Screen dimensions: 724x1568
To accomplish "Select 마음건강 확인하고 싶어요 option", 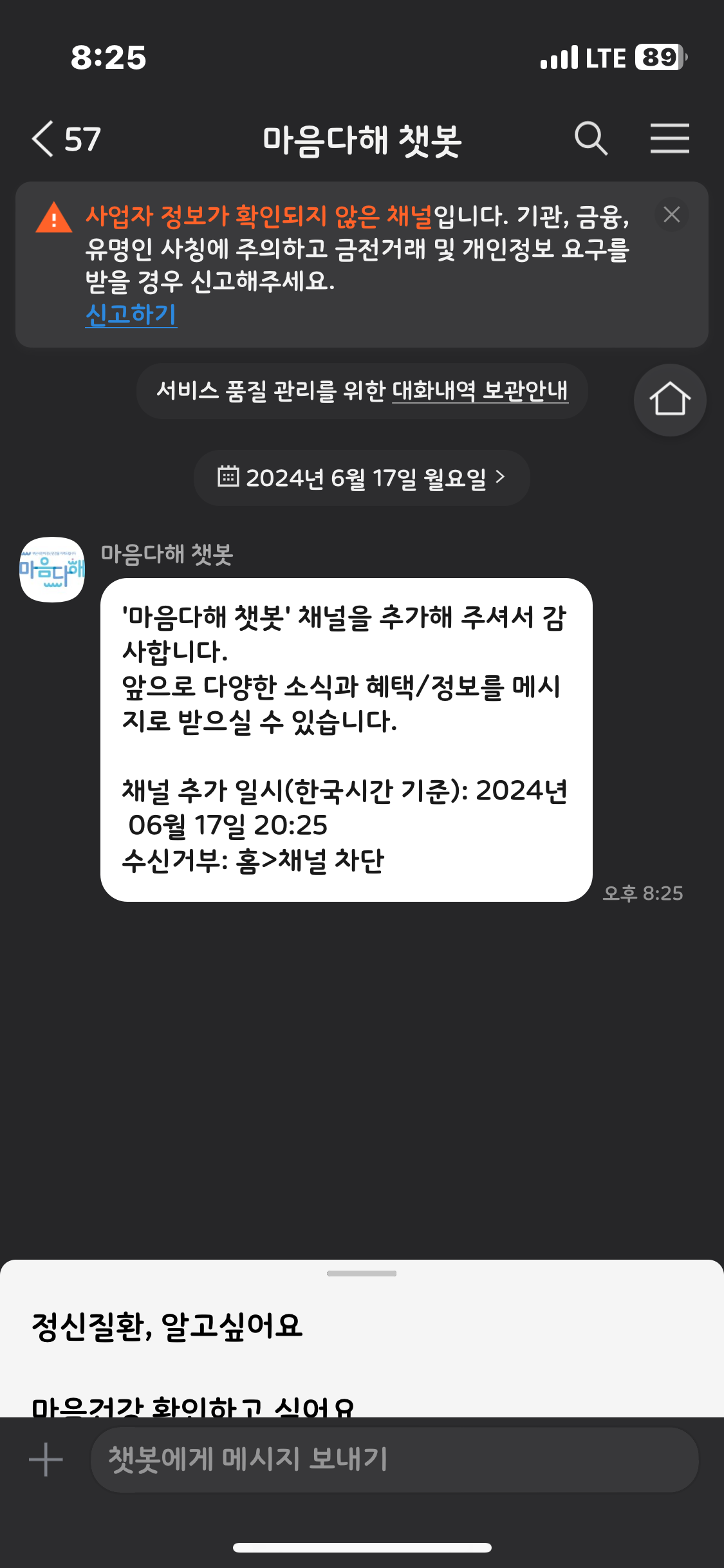I will coord(193,1406).
